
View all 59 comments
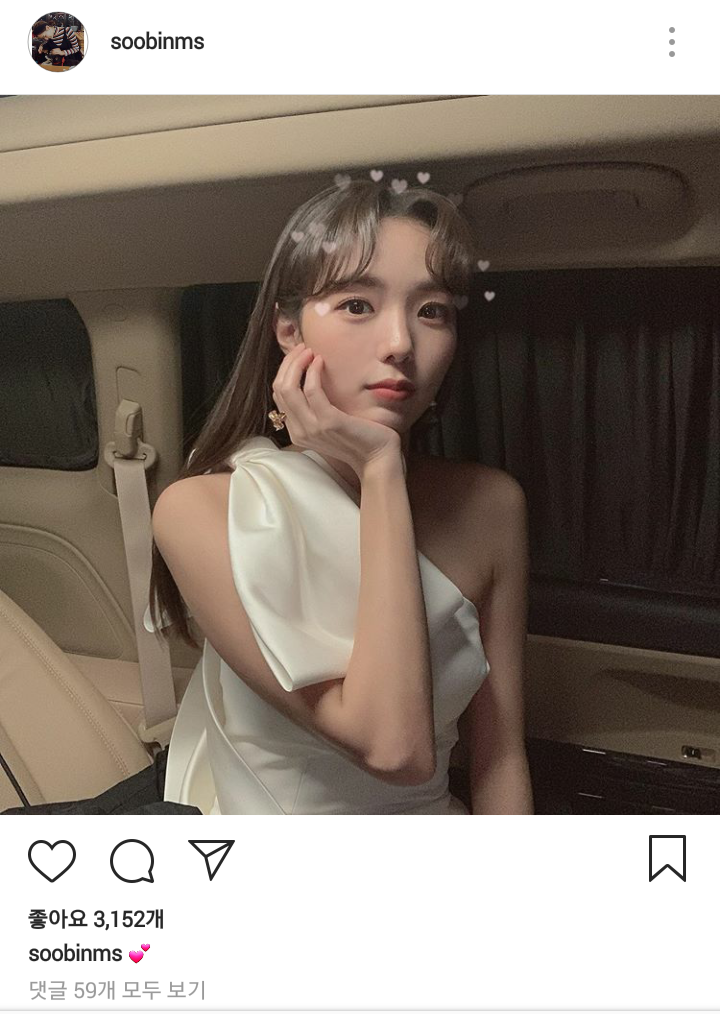[116, 990]
